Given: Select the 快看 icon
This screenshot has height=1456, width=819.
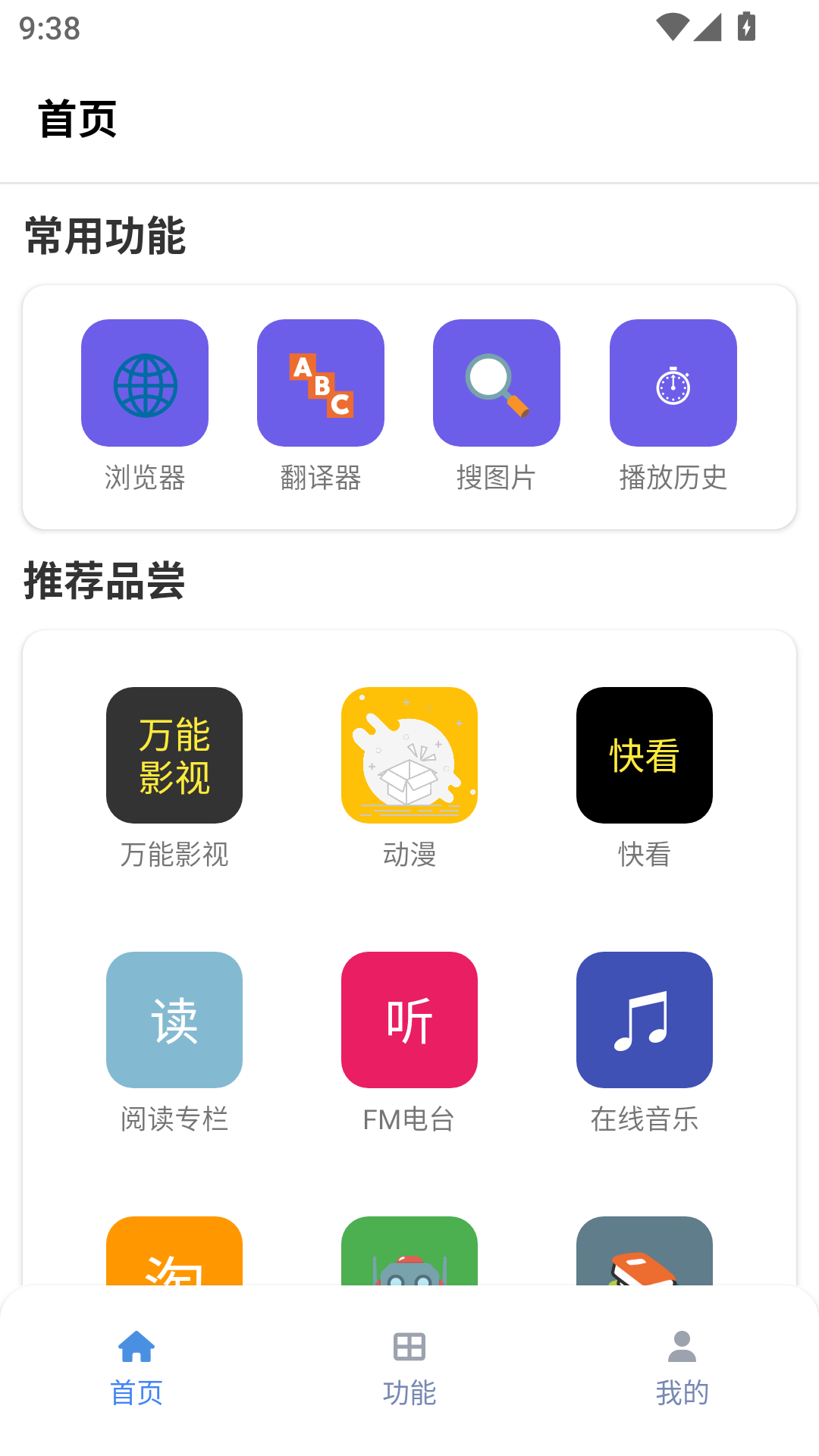Looking at the screenshot, I should click(644, 755).
